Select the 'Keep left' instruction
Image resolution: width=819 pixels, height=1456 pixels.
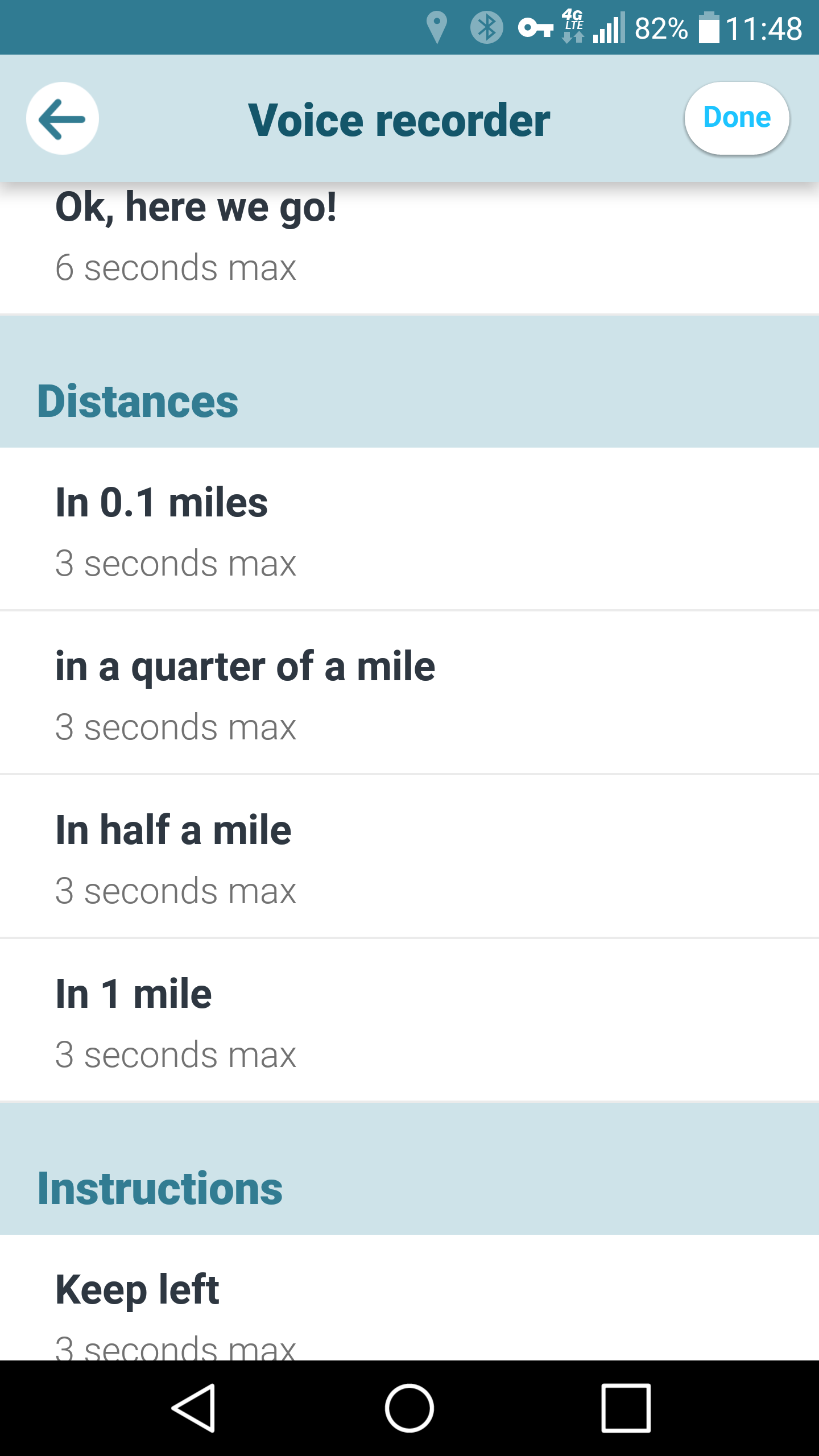(409, 1302)
